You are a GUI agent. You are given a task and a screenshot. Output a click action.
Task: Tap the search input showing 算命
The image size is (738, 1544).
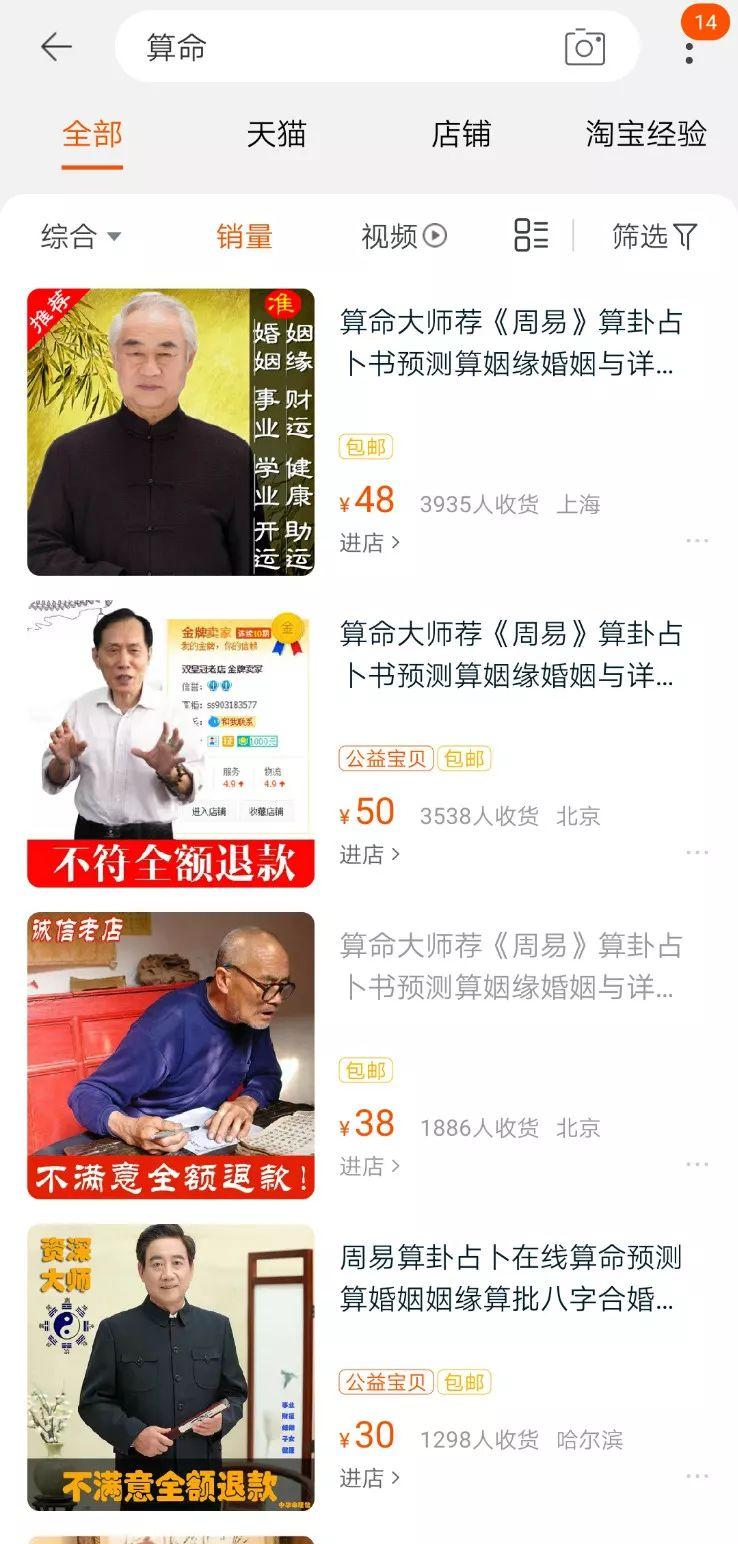tap(300, 46)
